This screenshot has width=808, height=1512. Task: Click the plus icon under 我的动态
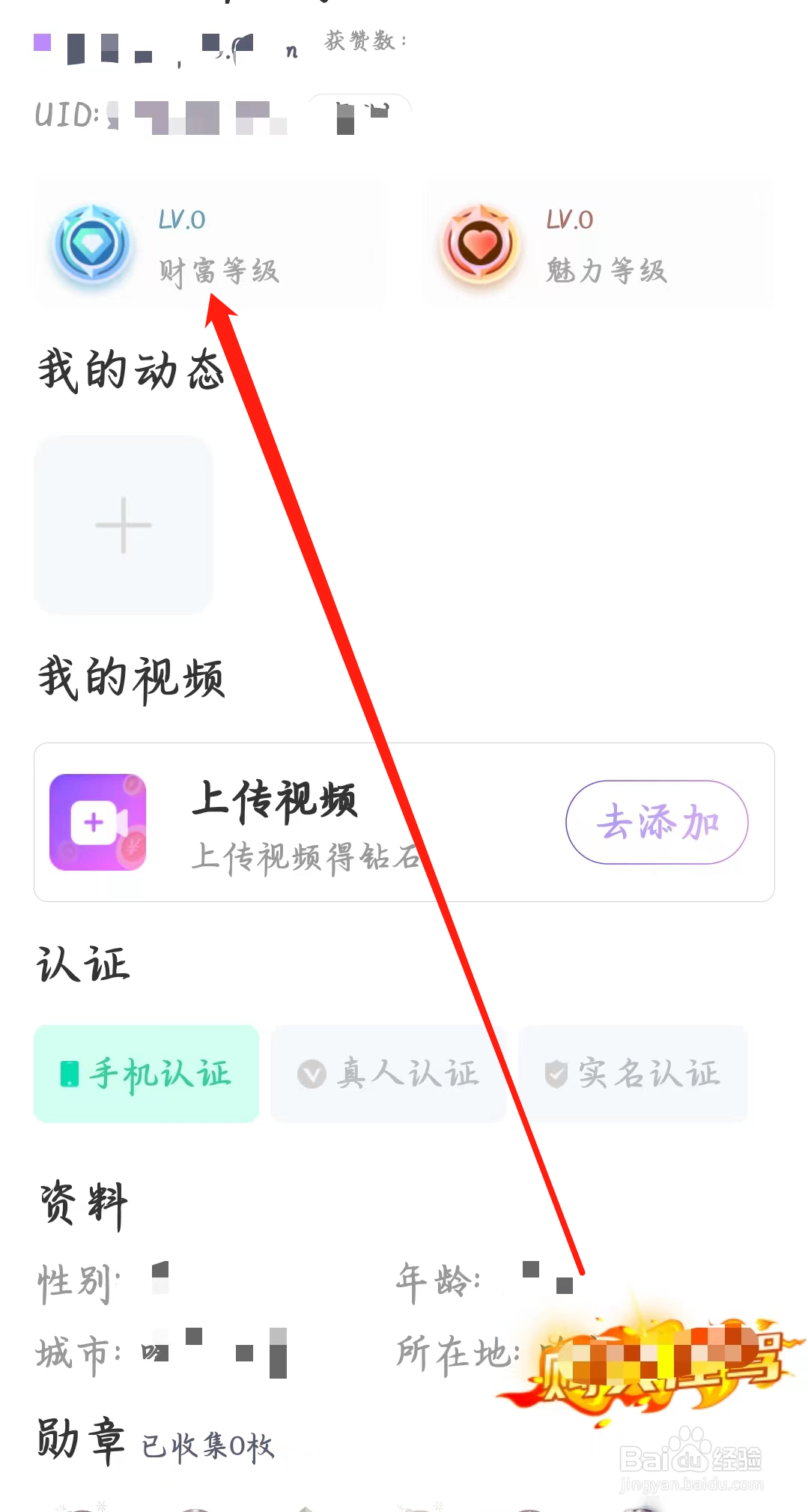point(123,525)
